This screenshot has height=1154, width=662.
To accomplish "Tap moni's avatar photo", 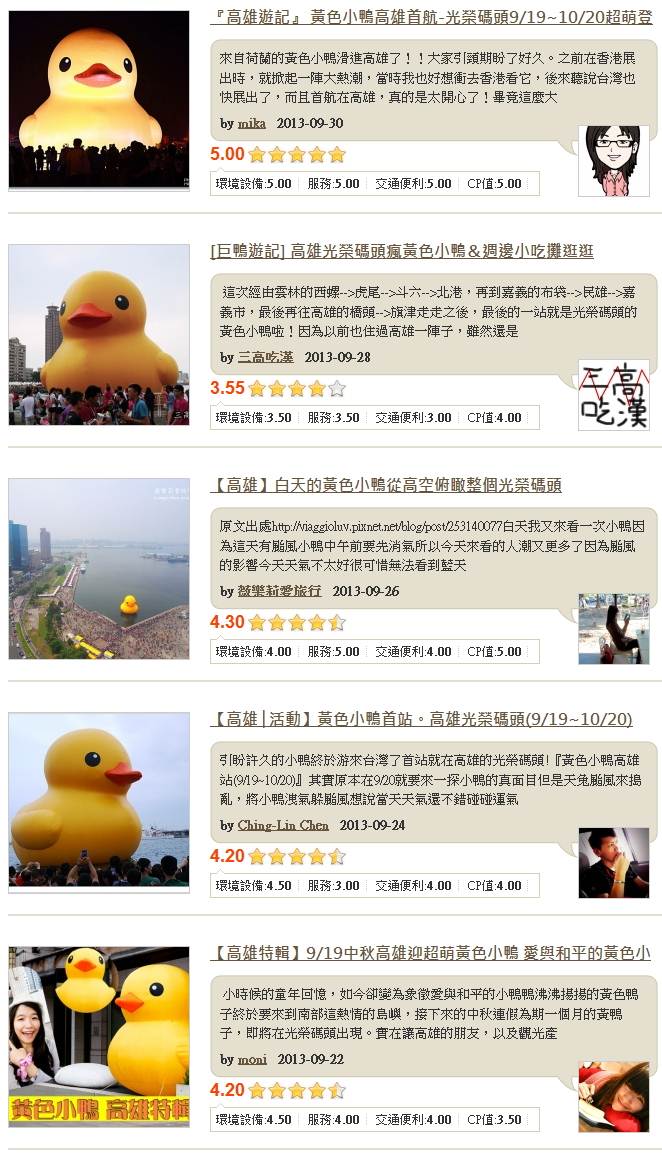I will point(613,1097).
